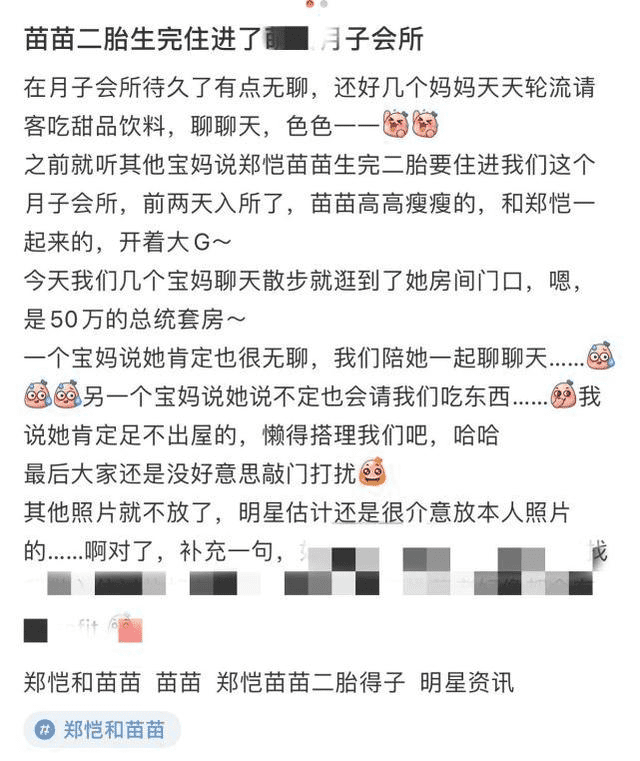Open the 郑恺苗苗二胎得子 hashtag
The height and width of the screenshot is (761, 640).
[311, 683]
